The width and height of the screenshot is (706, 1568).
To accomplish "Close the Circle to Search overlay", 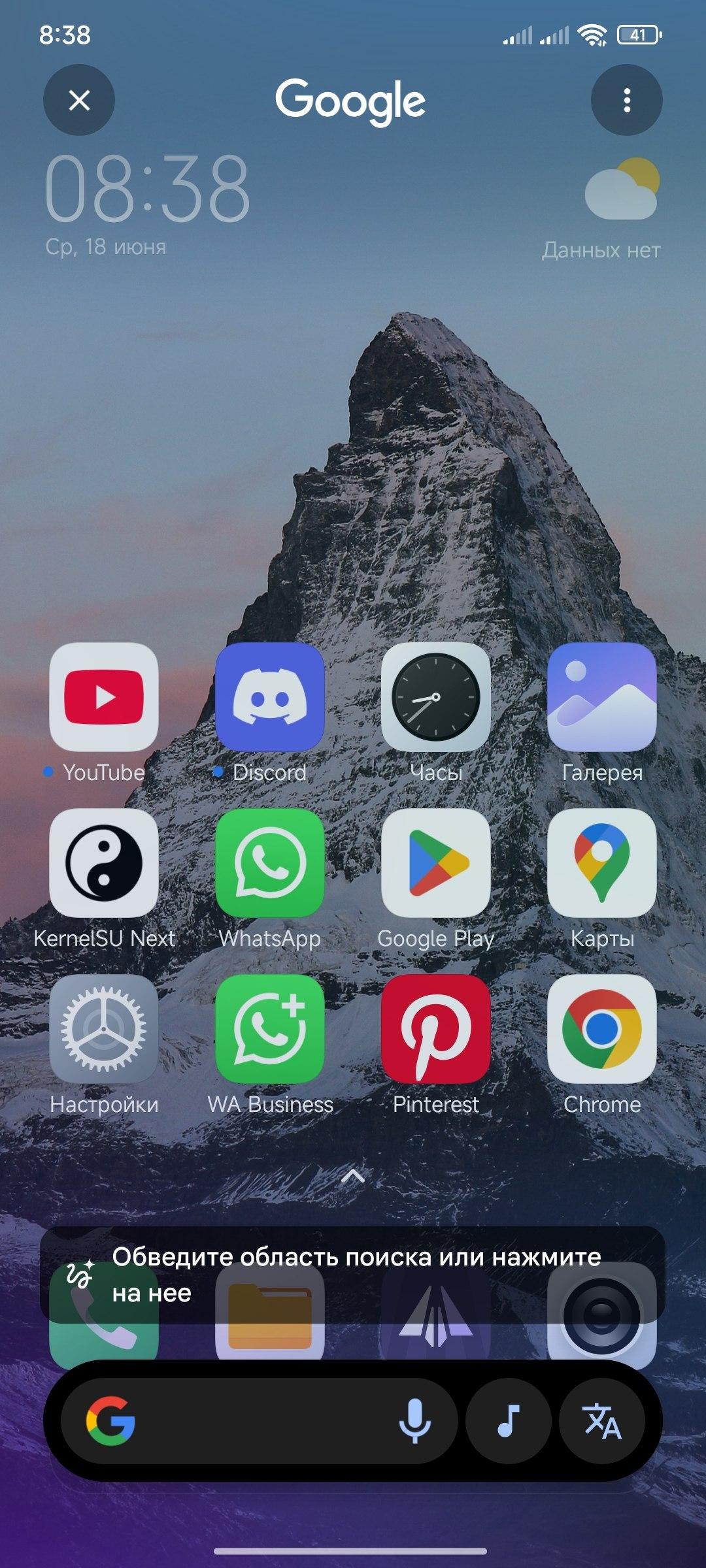I will coord(79,100).
